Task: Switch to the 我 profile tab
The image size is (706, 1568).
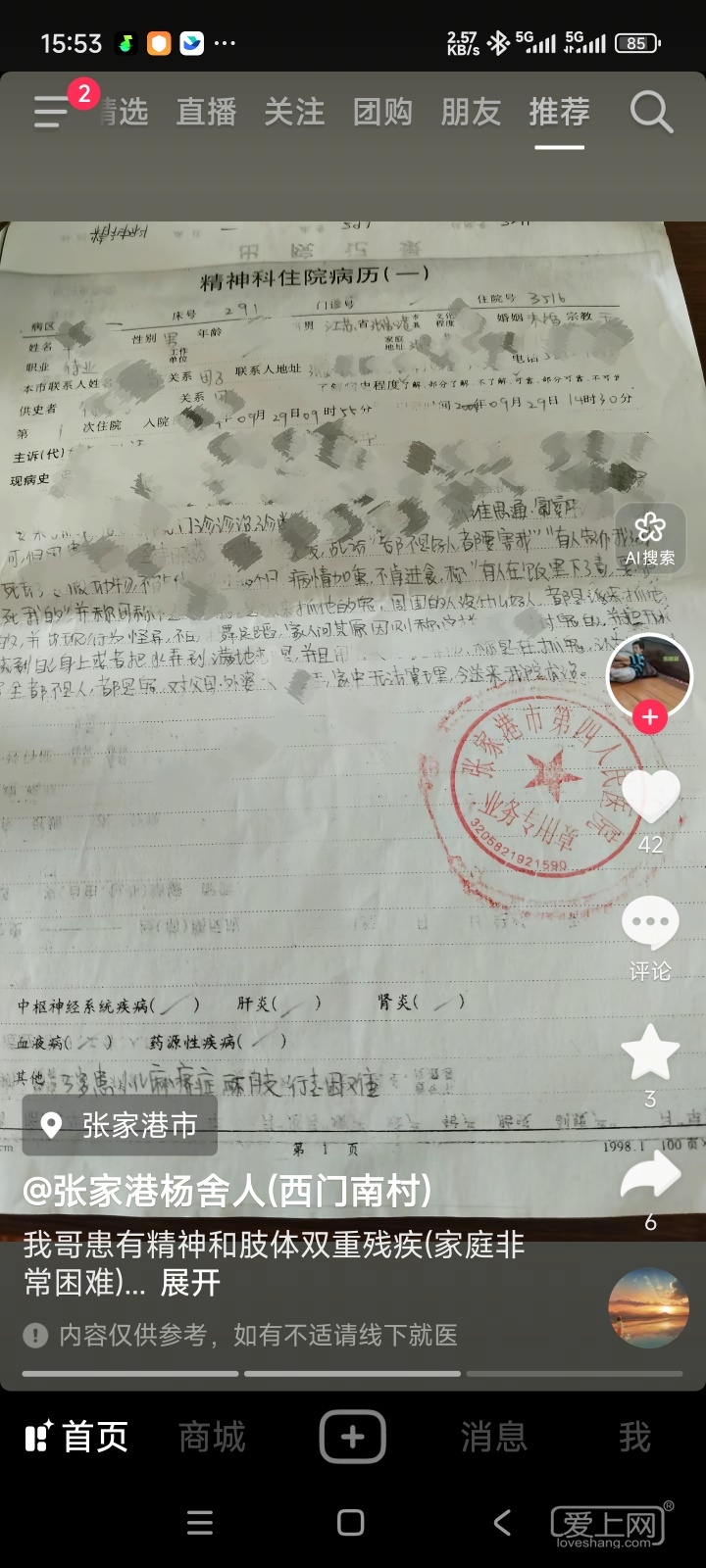Action: point(634,1437)
